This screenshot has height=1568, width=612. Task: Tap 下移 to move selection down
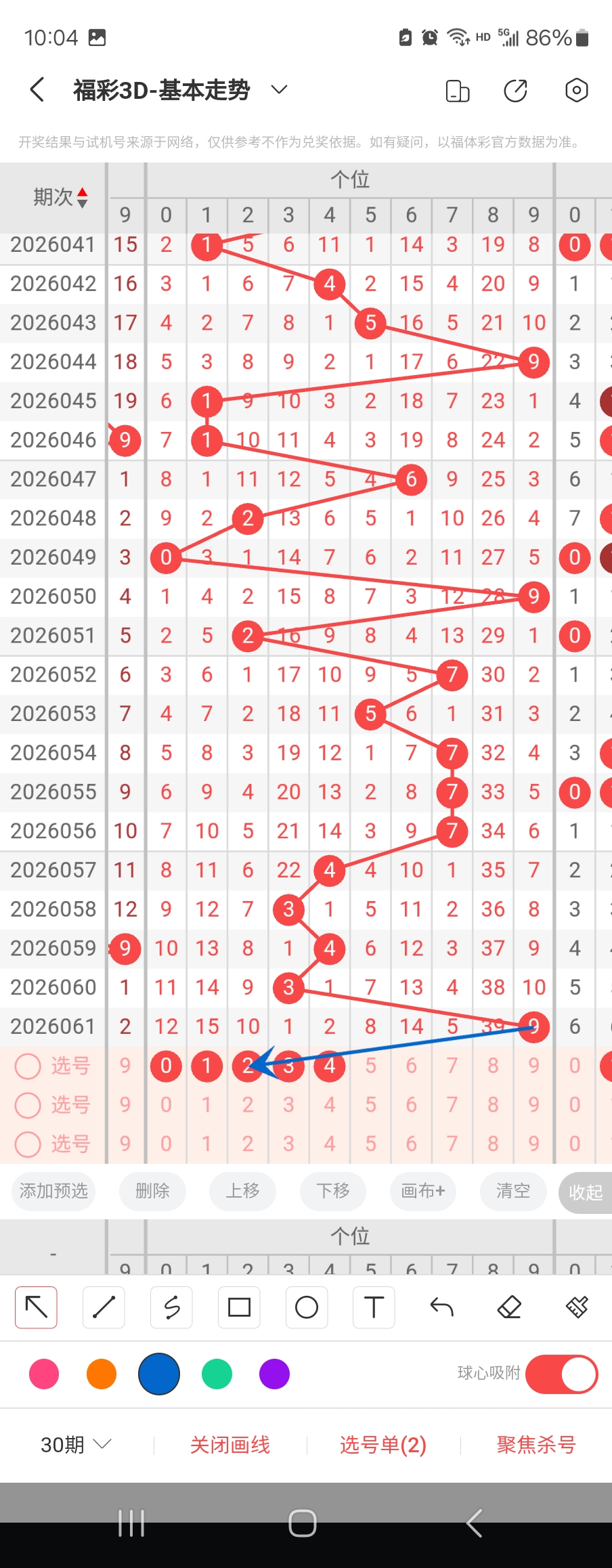[x=333, y=1191]
